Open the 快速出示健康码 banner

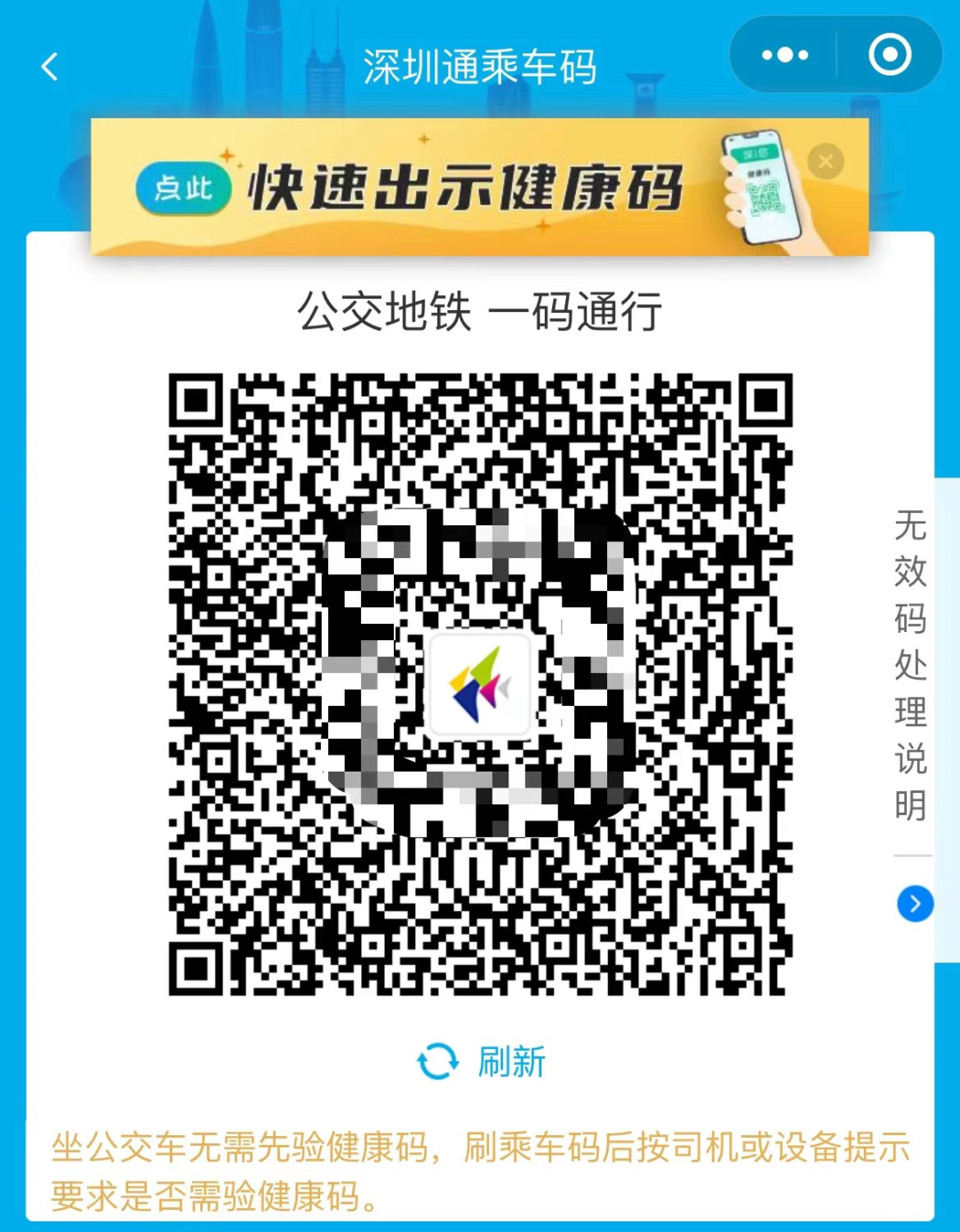(462, 188)
